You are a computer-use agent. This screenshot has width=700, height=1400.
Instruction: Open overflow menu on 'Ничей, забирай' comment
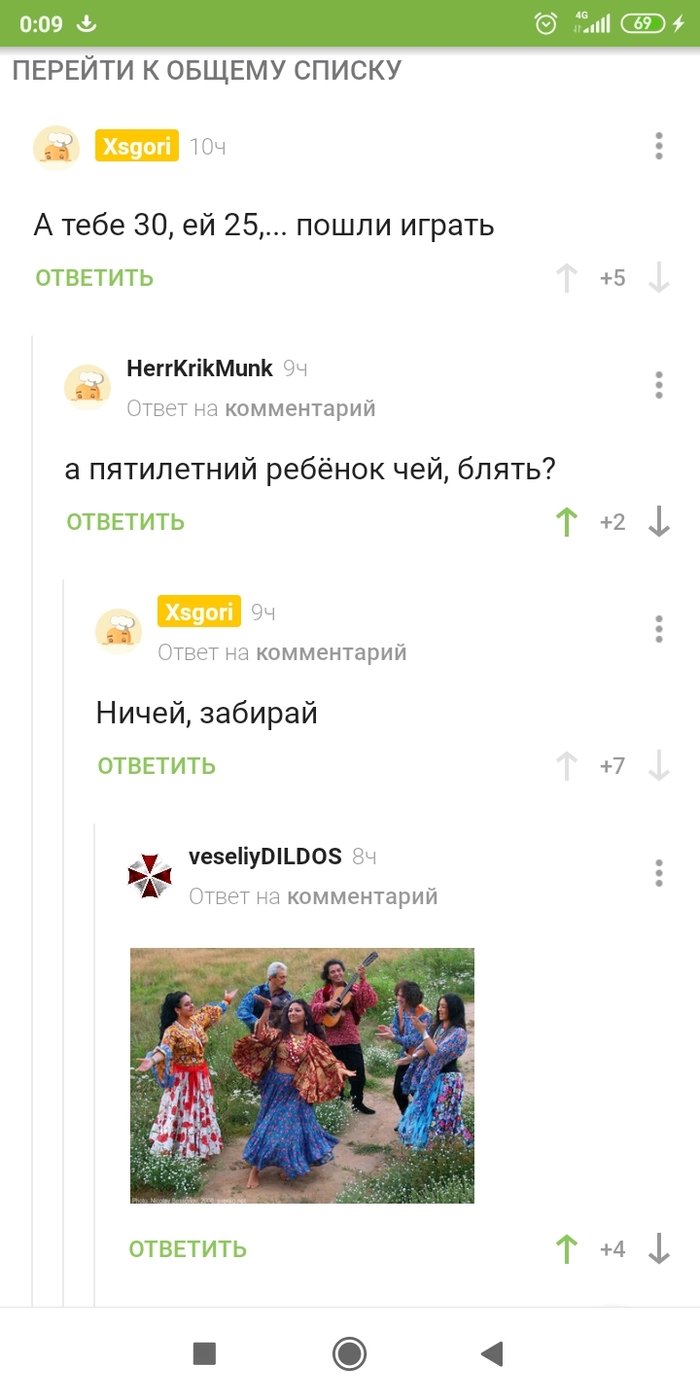coord(658,629)
